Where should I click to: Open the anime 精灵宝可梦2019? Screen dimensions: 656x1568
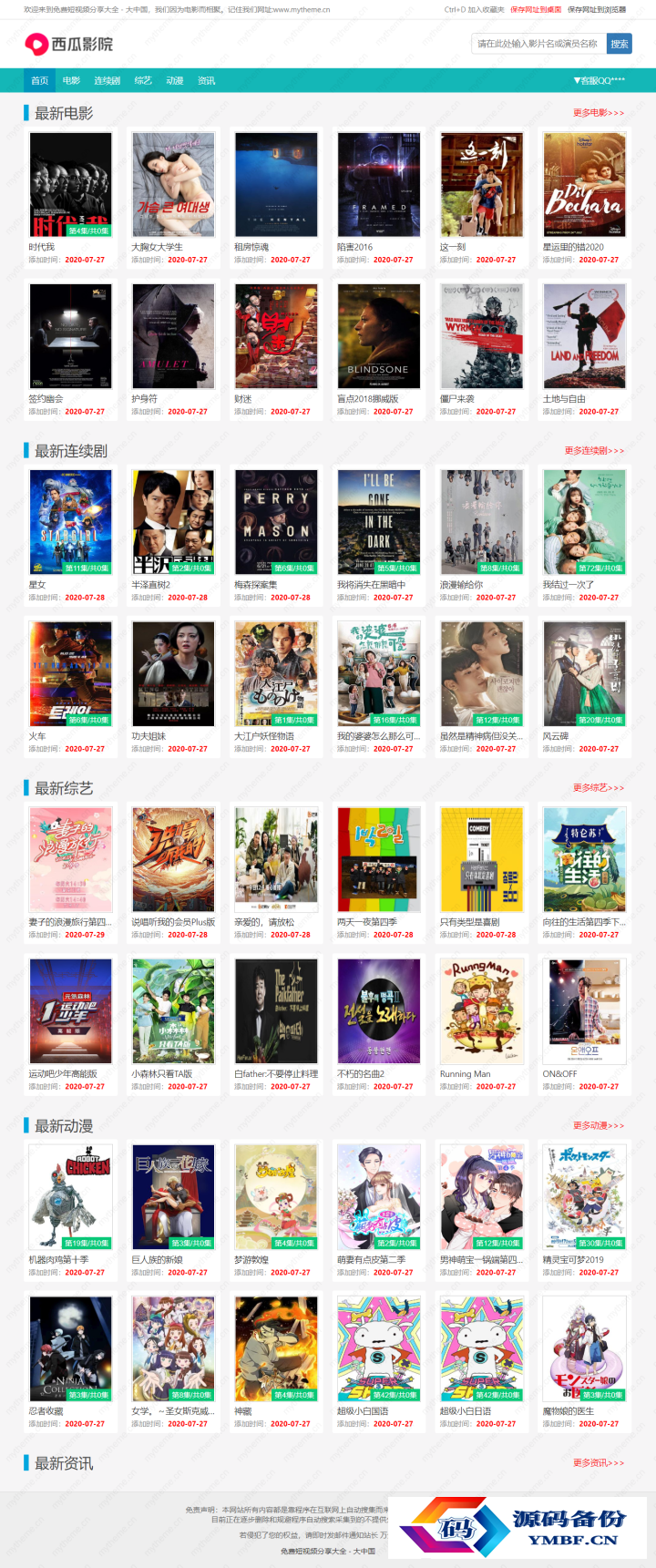coord(584,1197)
